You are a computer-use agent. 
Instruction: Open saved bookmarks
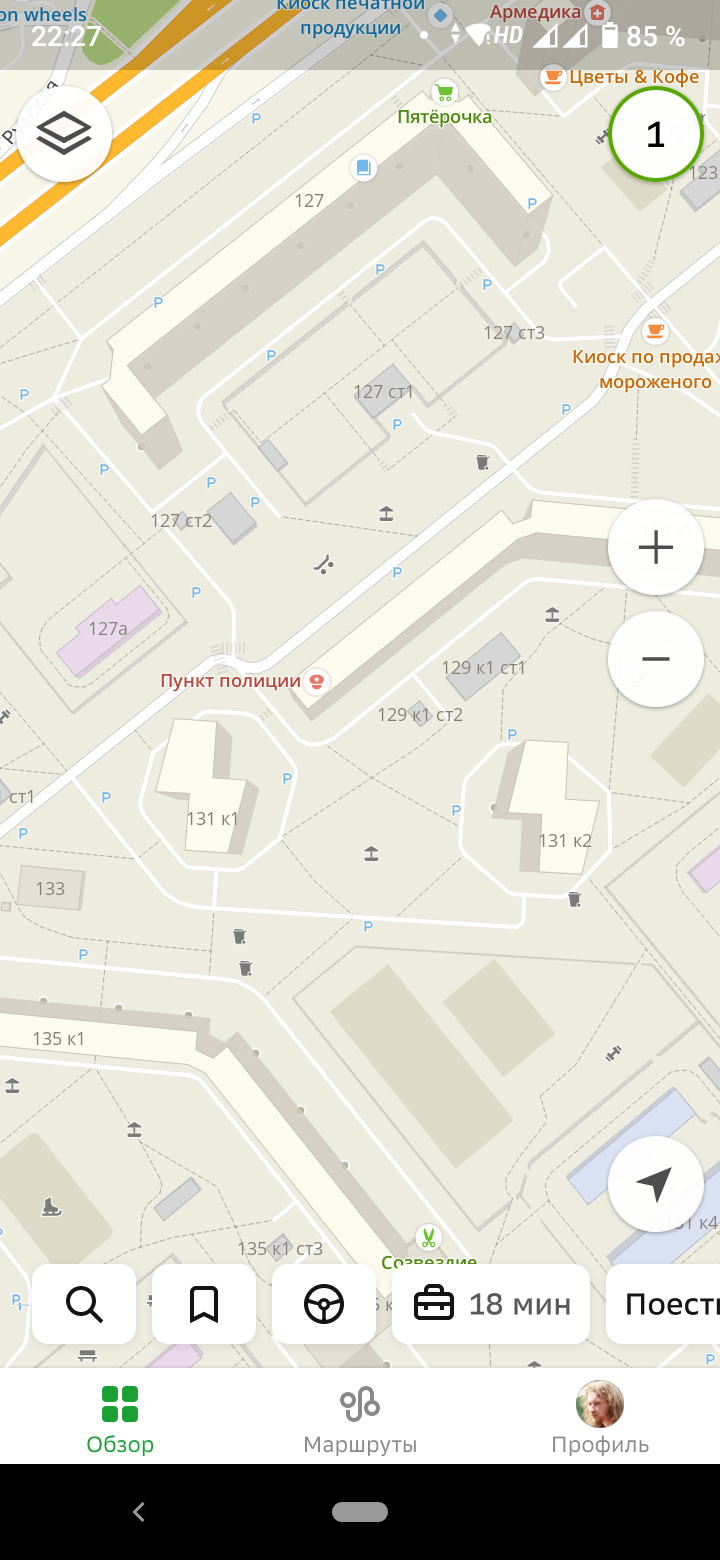(204, 1304)
